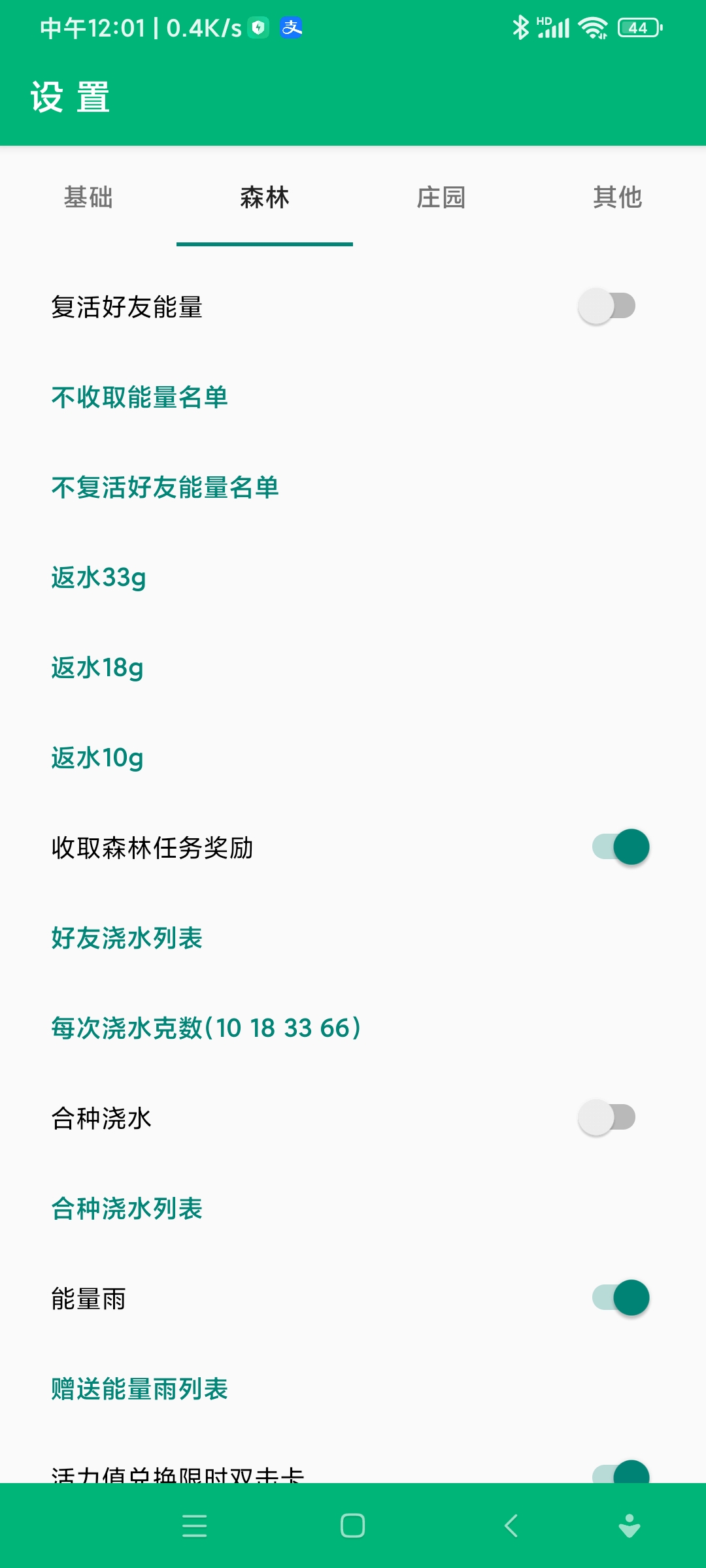706x1568 pixels.
Task: Enable the 复活好友能量 switch
Action: pos(607,306)
